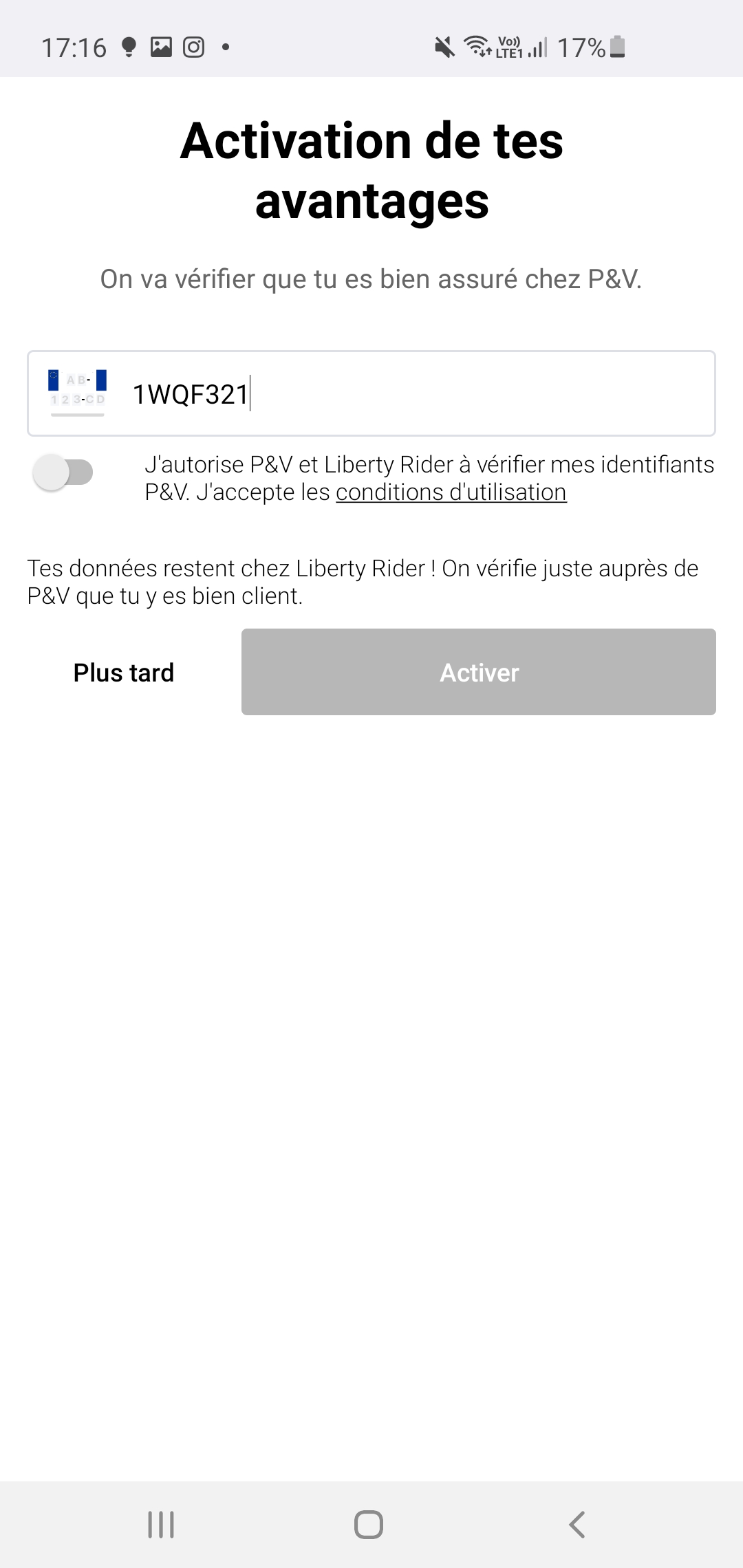743x1568 pixels.
Task: Tap the license plate field containing 1WQF321
Action: tap(413, 394)
